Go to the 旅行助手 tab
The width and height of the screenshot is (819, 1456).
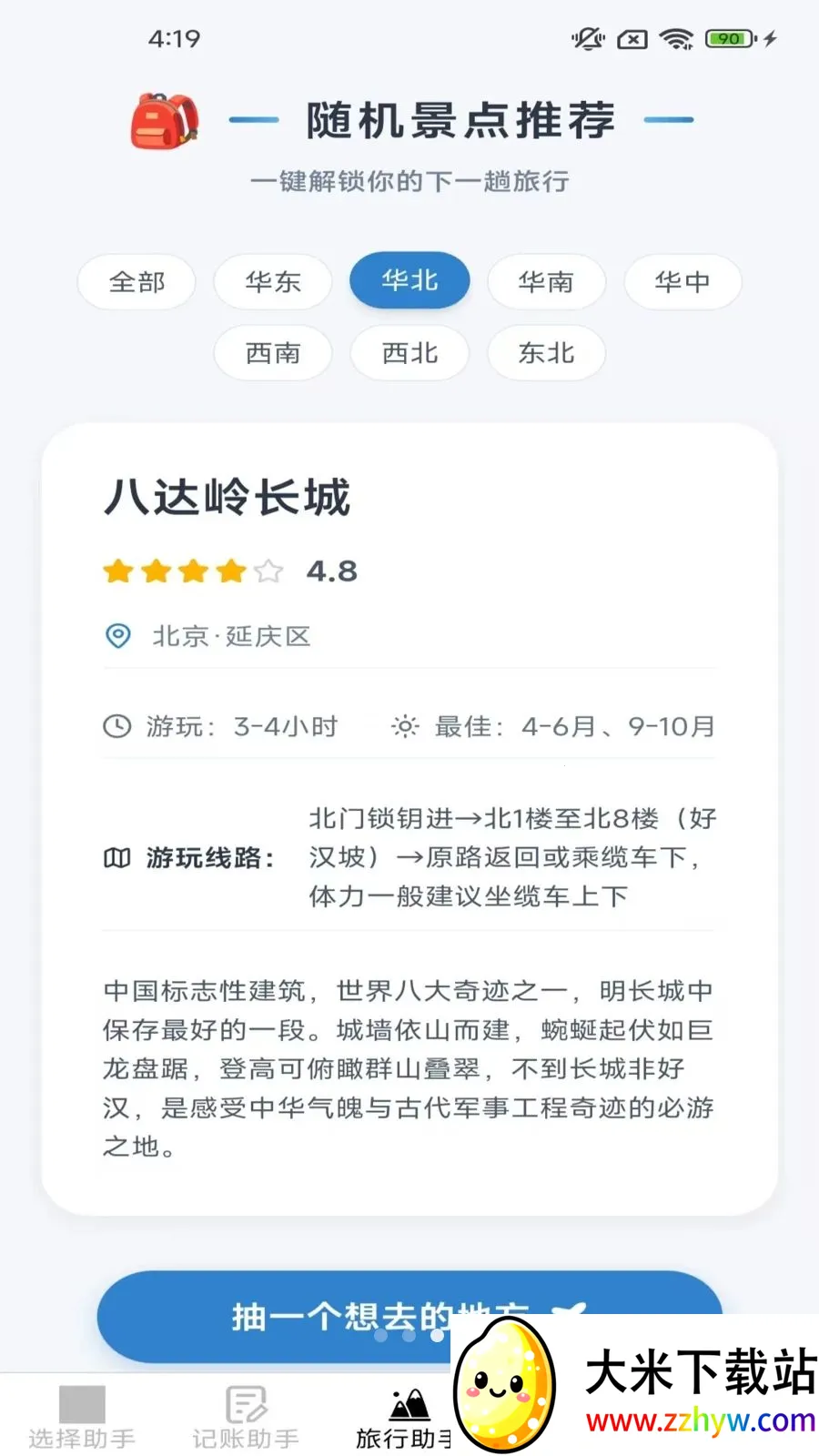pyautogui.click(x=406, y=1417)
